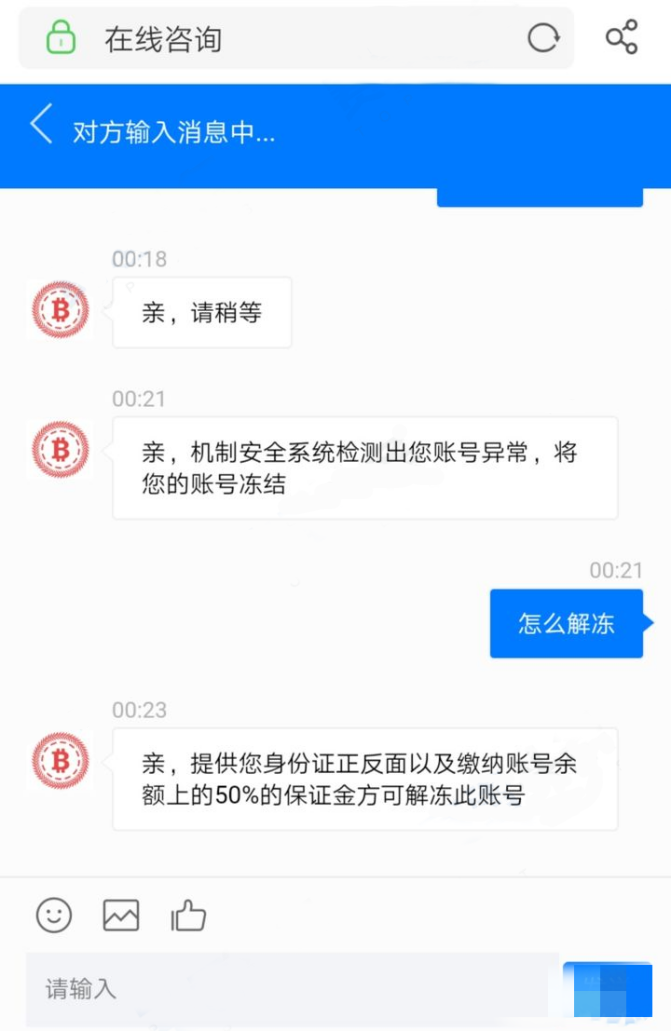Open the emoji picker
This screenshot has height=1031, width=671.
coord(54,914)
